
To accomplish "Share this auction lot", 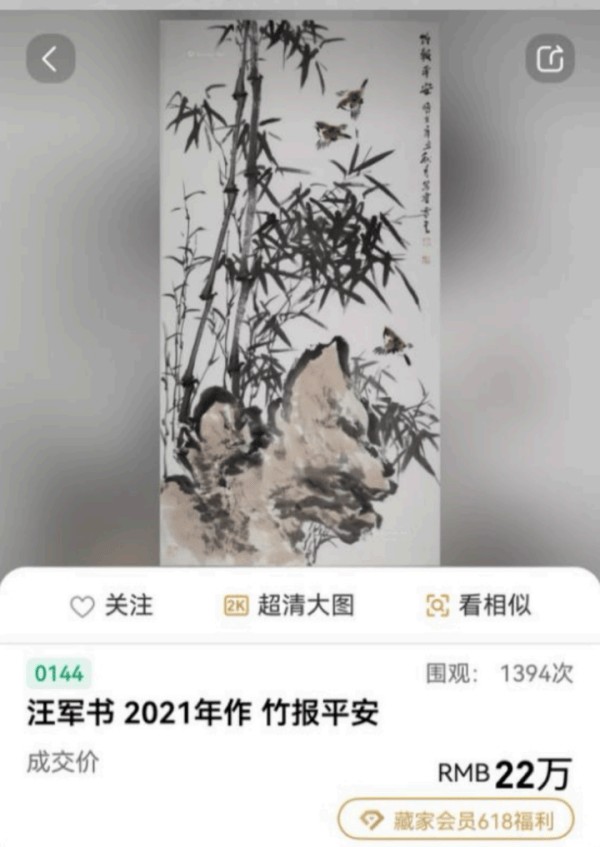I will click(x=550, y=60).
